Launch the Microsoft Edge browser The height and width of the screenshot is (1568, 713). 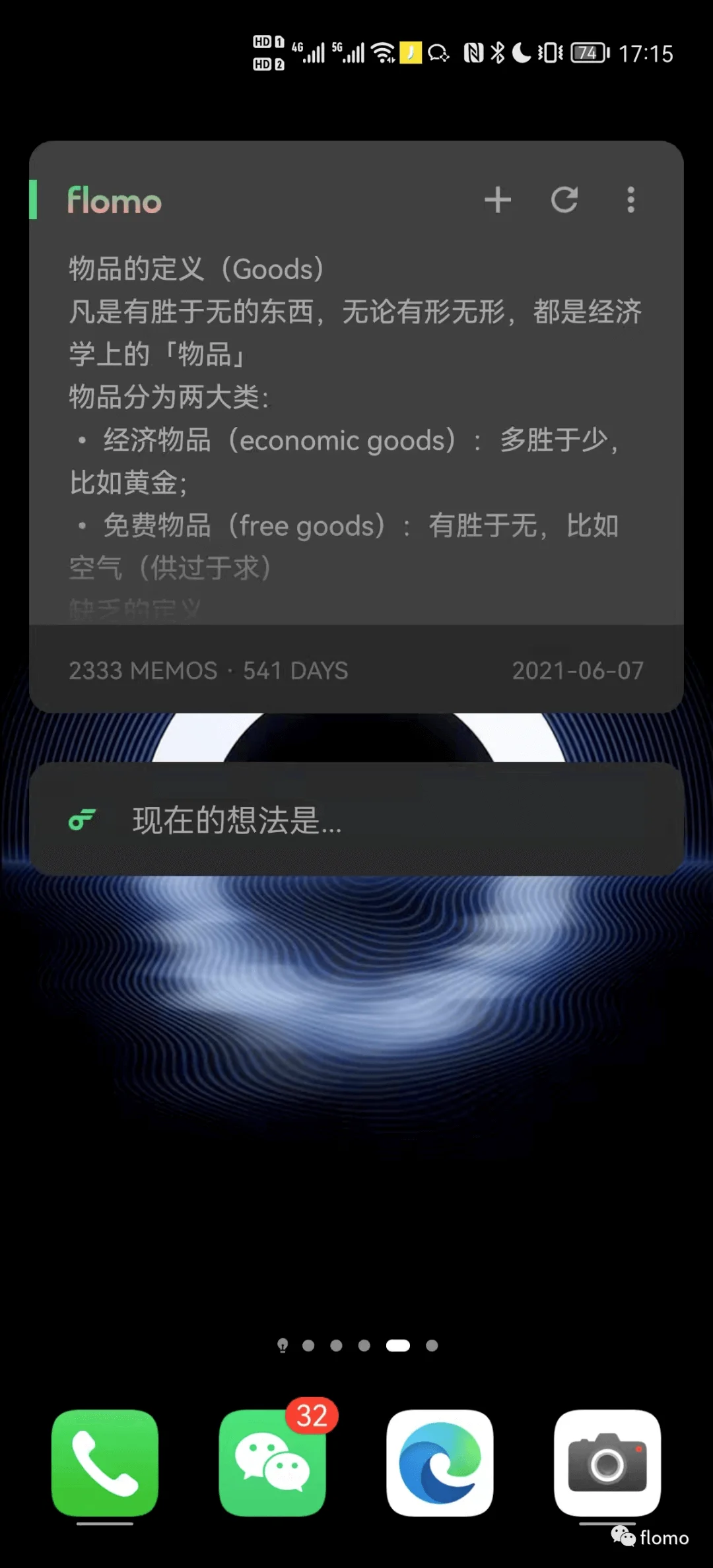[440, 1462]
